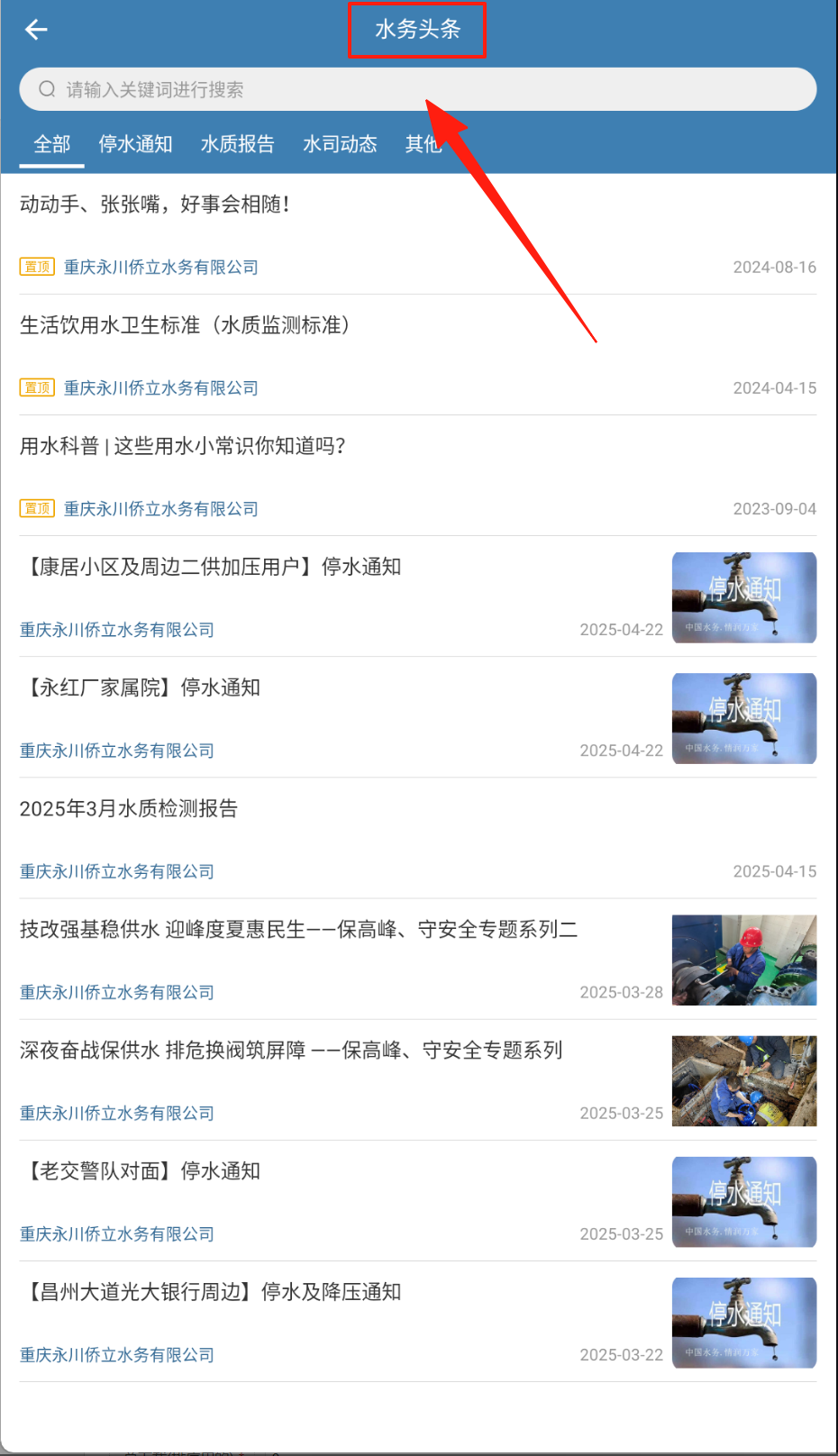View 永红厂家属院 停水通知
Image resolution: width=838 pixels, height=1456 pixels.
[x=141, y=687]
